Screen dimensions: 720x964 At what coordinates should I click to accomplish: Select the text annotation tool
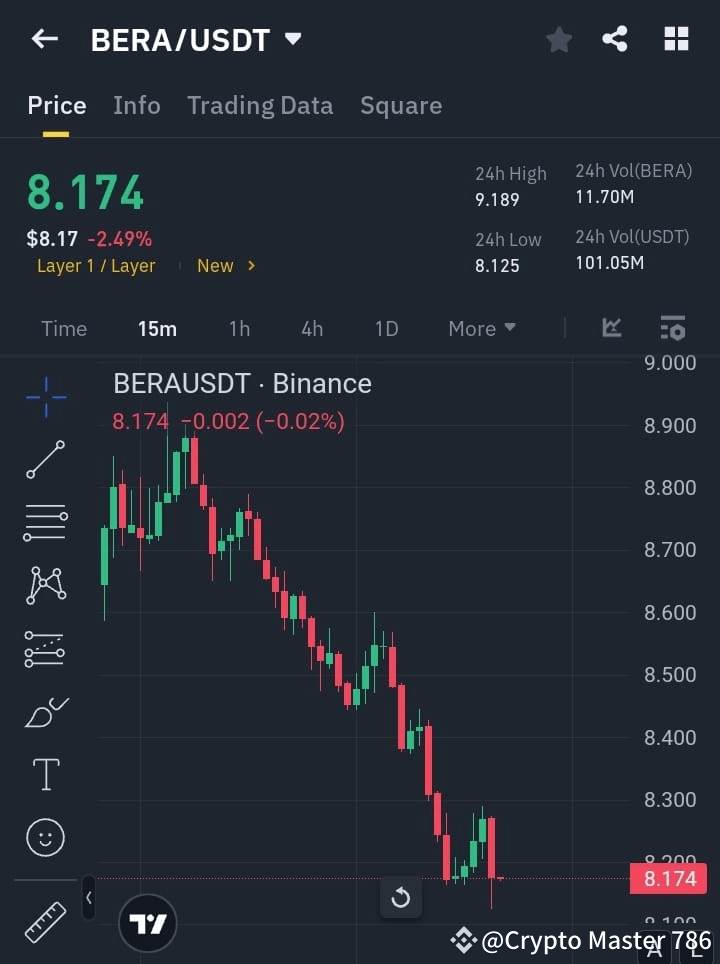pos(45,774)
